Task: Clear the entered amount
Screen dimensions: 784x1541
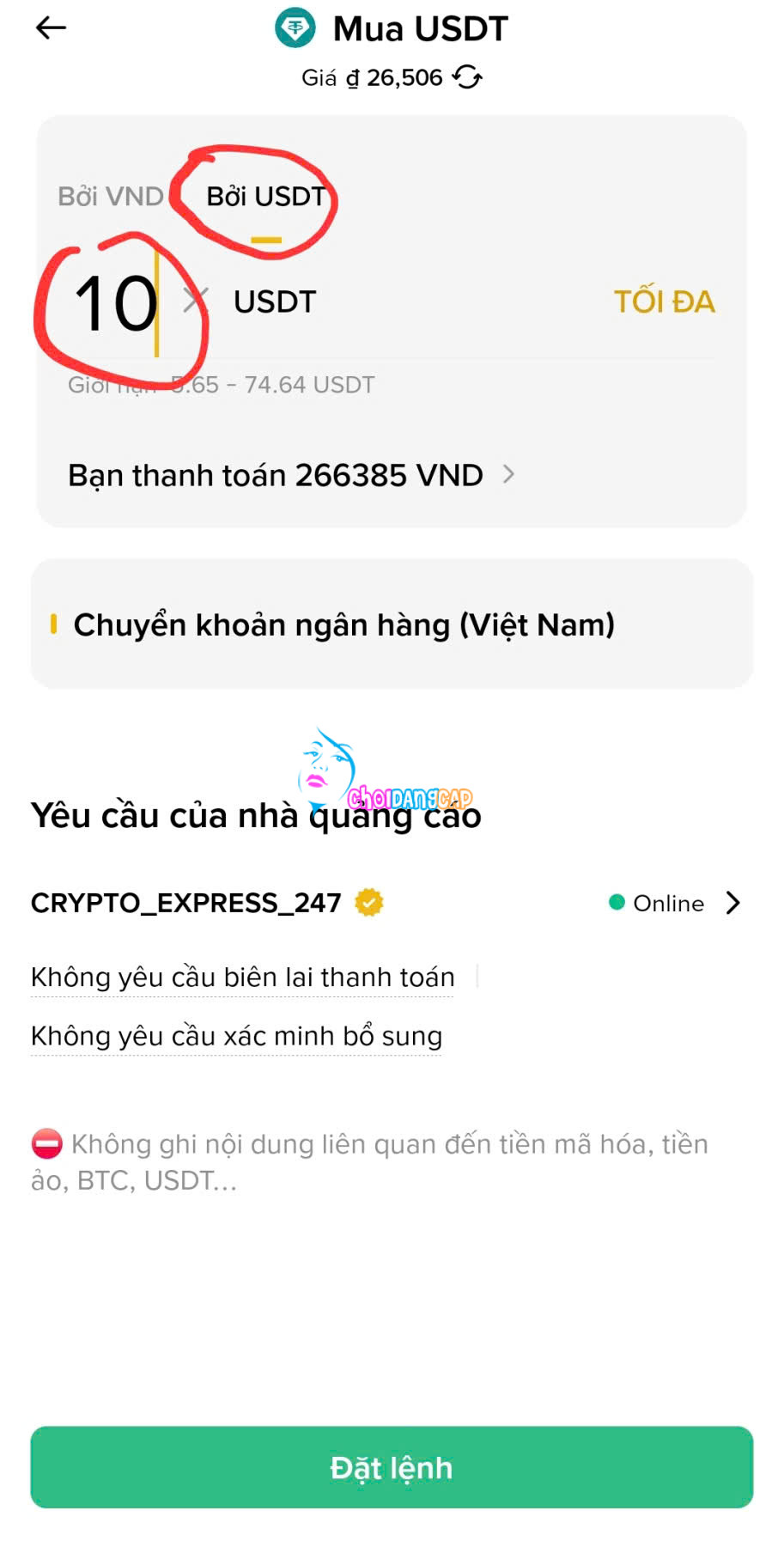Action: [196, 301]
